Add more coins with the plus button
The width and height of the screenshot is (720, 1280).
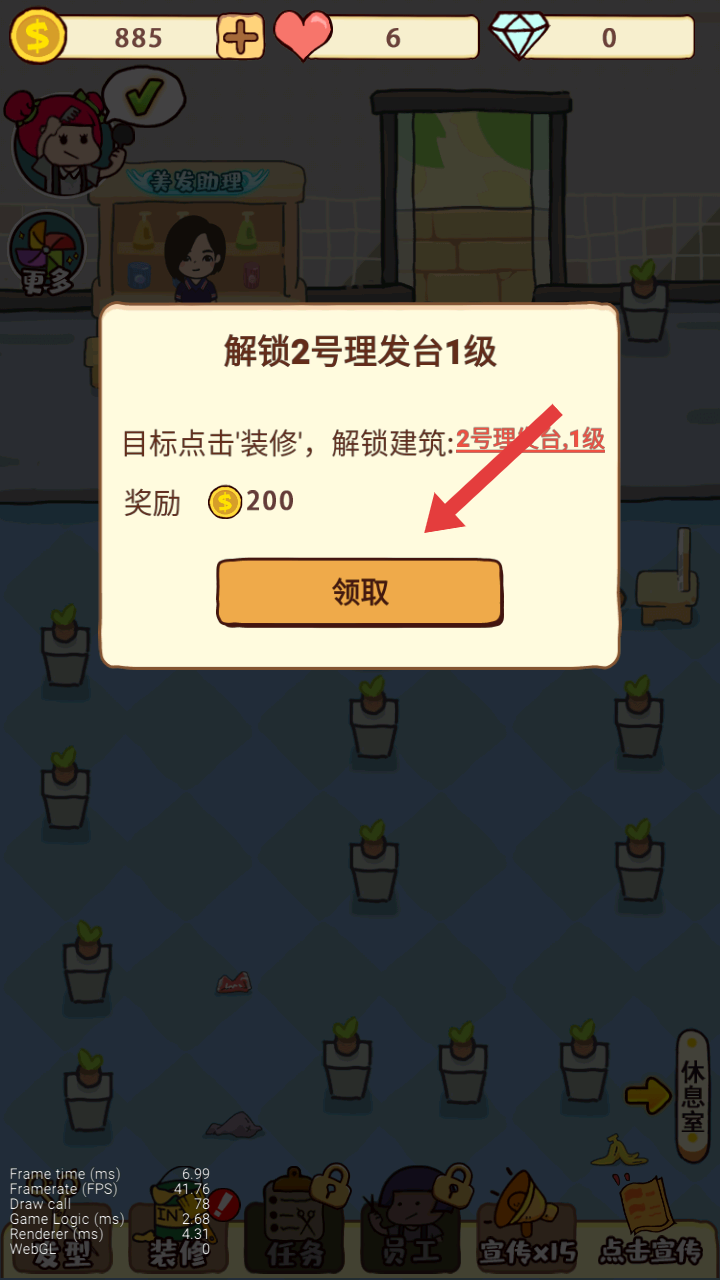pos(240,38)
